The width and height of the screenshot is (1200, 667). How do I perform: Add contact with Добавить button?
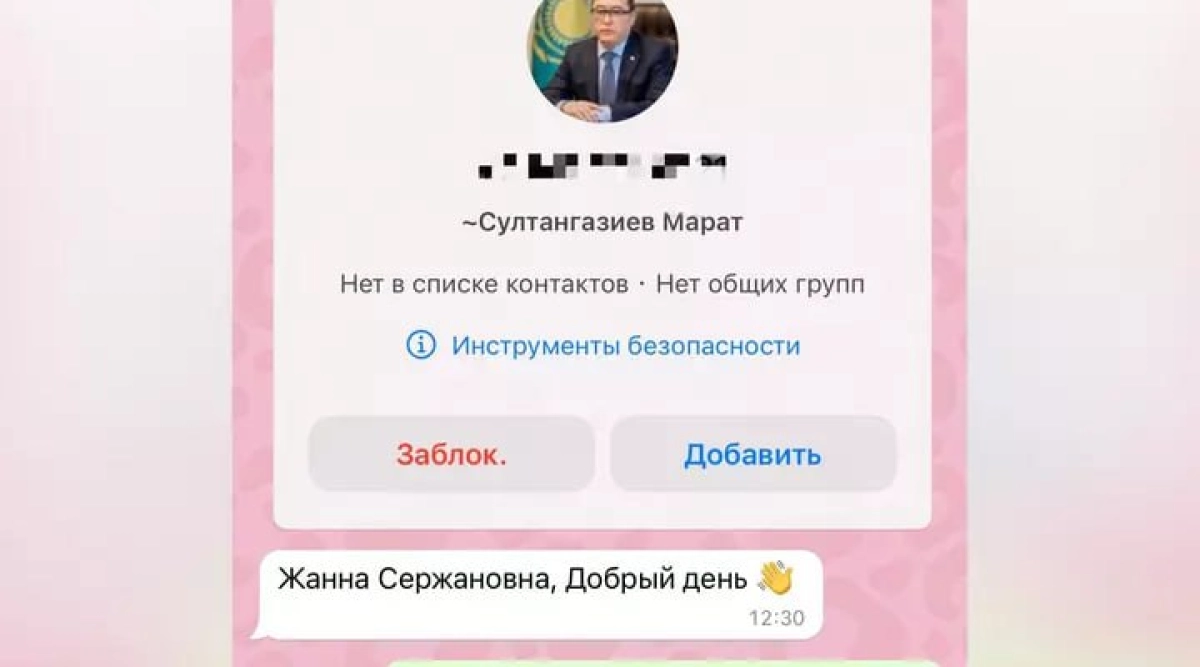[x=752, y=455]
